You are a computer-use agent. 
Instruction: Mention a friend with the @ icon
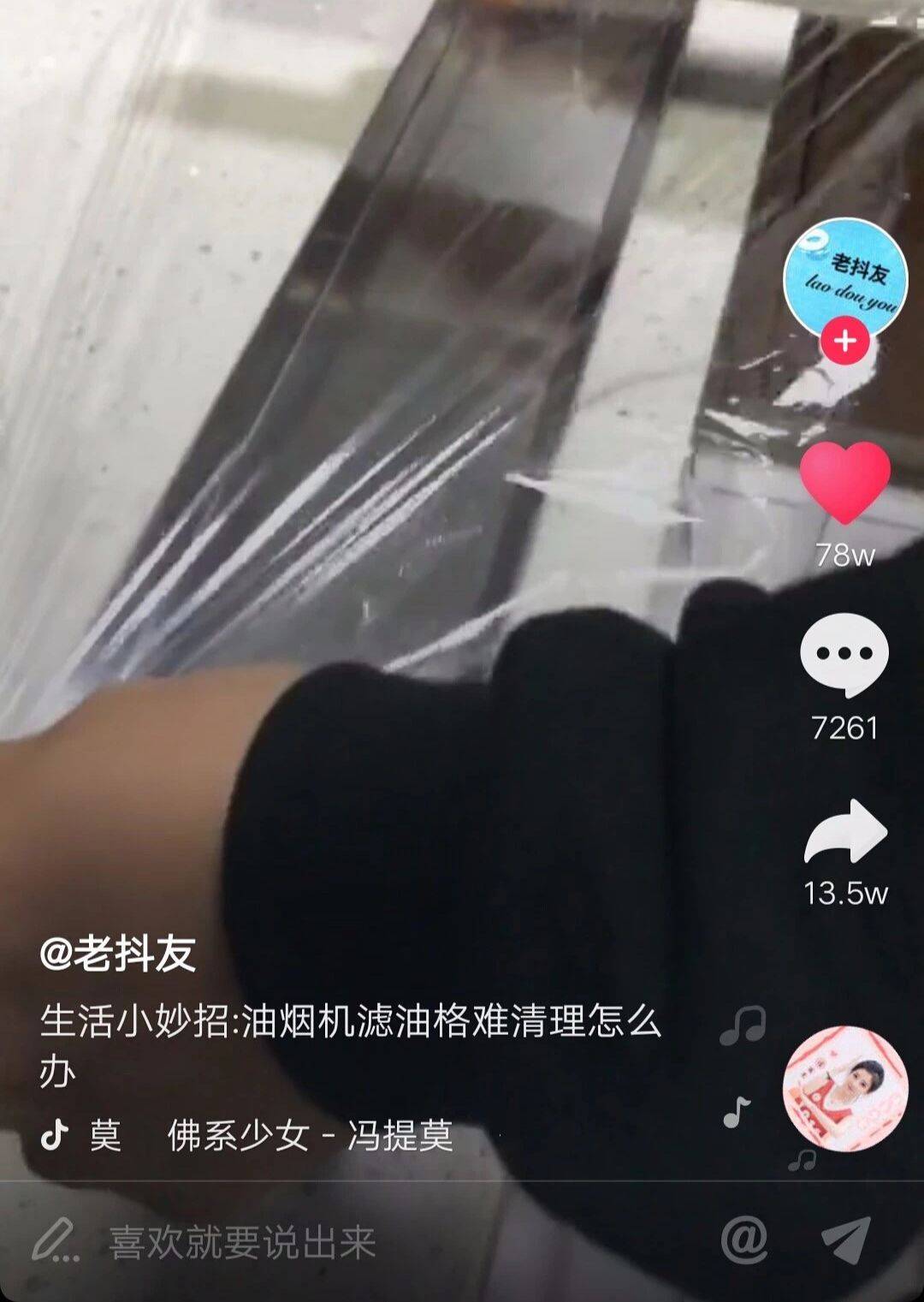coord(743,1239)
